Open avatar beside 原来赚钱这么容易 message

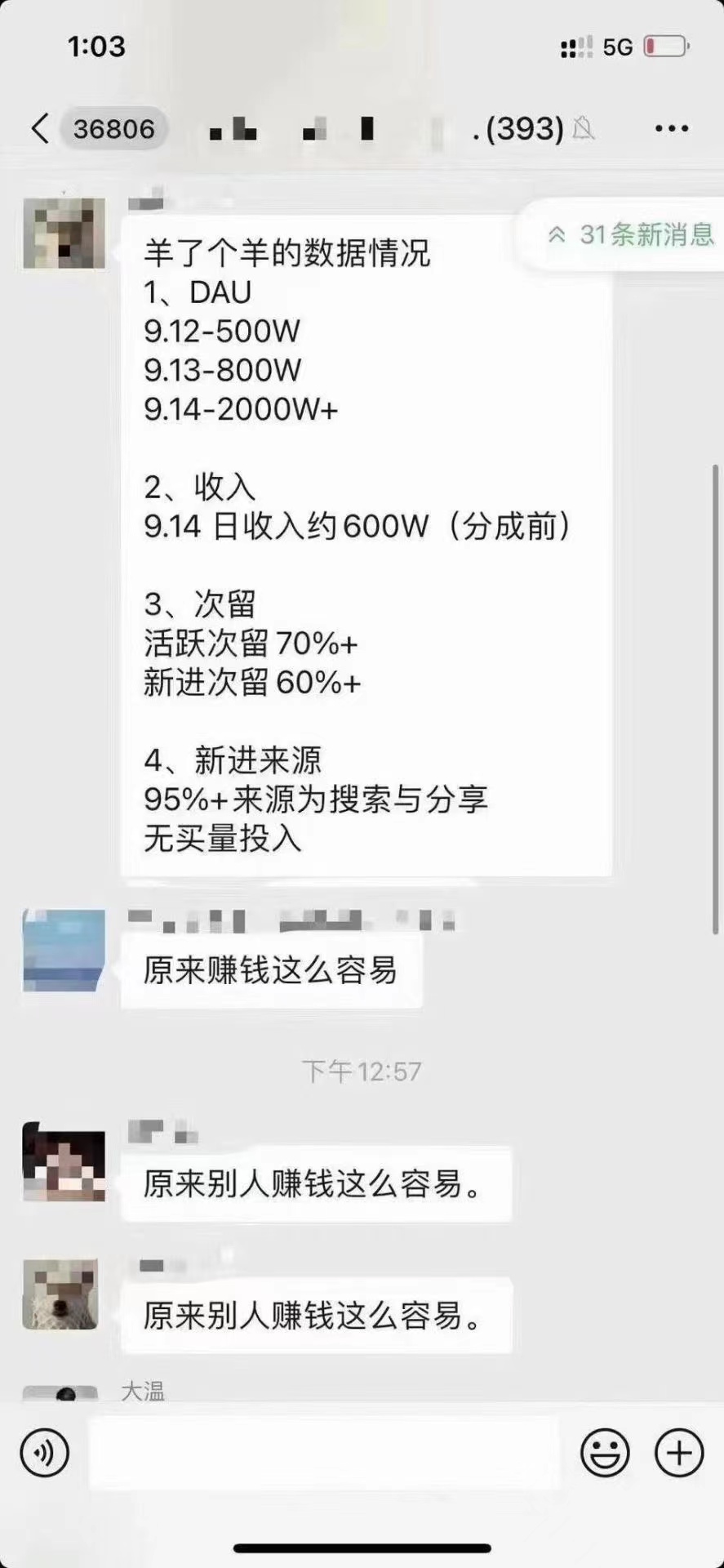click(64, 951)
